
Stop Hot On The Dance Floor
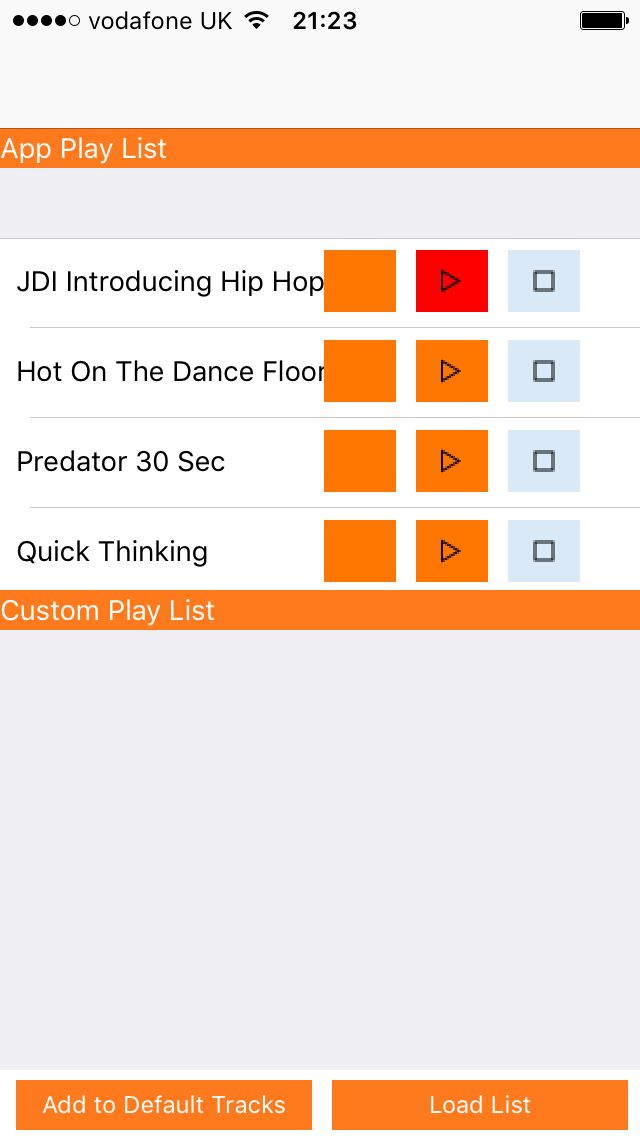point(544,371)
